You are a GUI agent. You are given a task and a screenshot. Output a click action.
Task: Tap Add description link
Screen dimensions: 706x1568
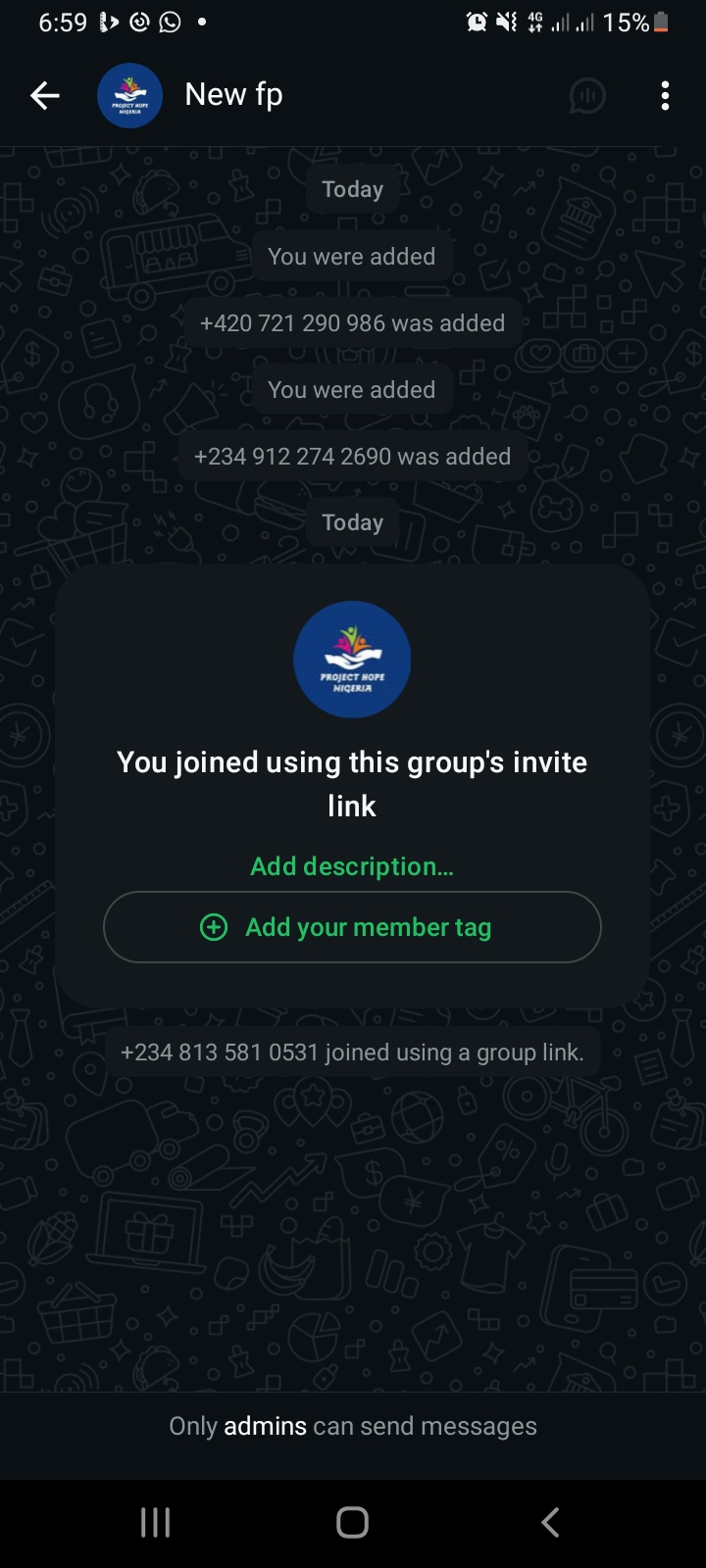352,866
